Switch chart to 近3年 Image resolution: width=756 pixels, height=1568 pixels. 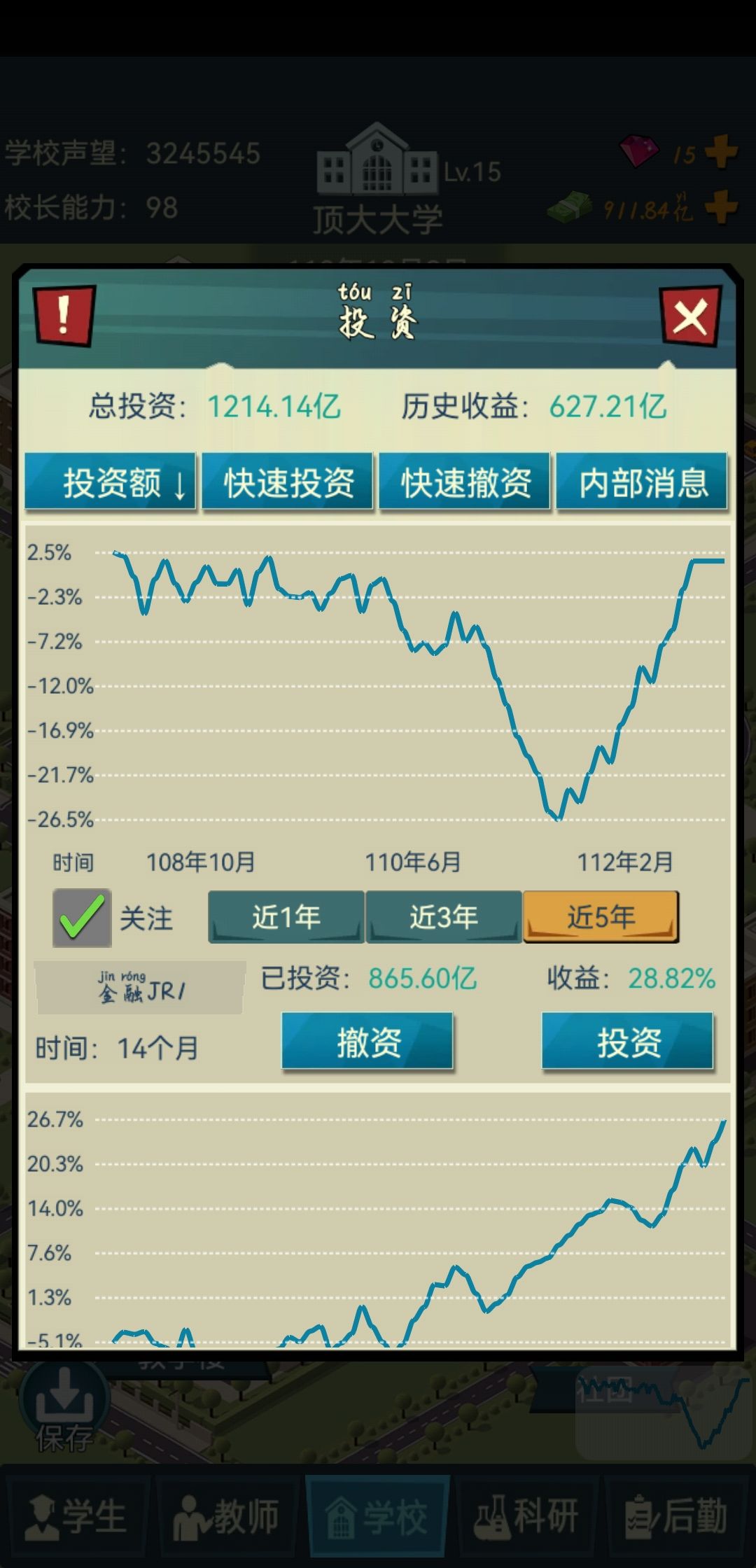[444, 917]
